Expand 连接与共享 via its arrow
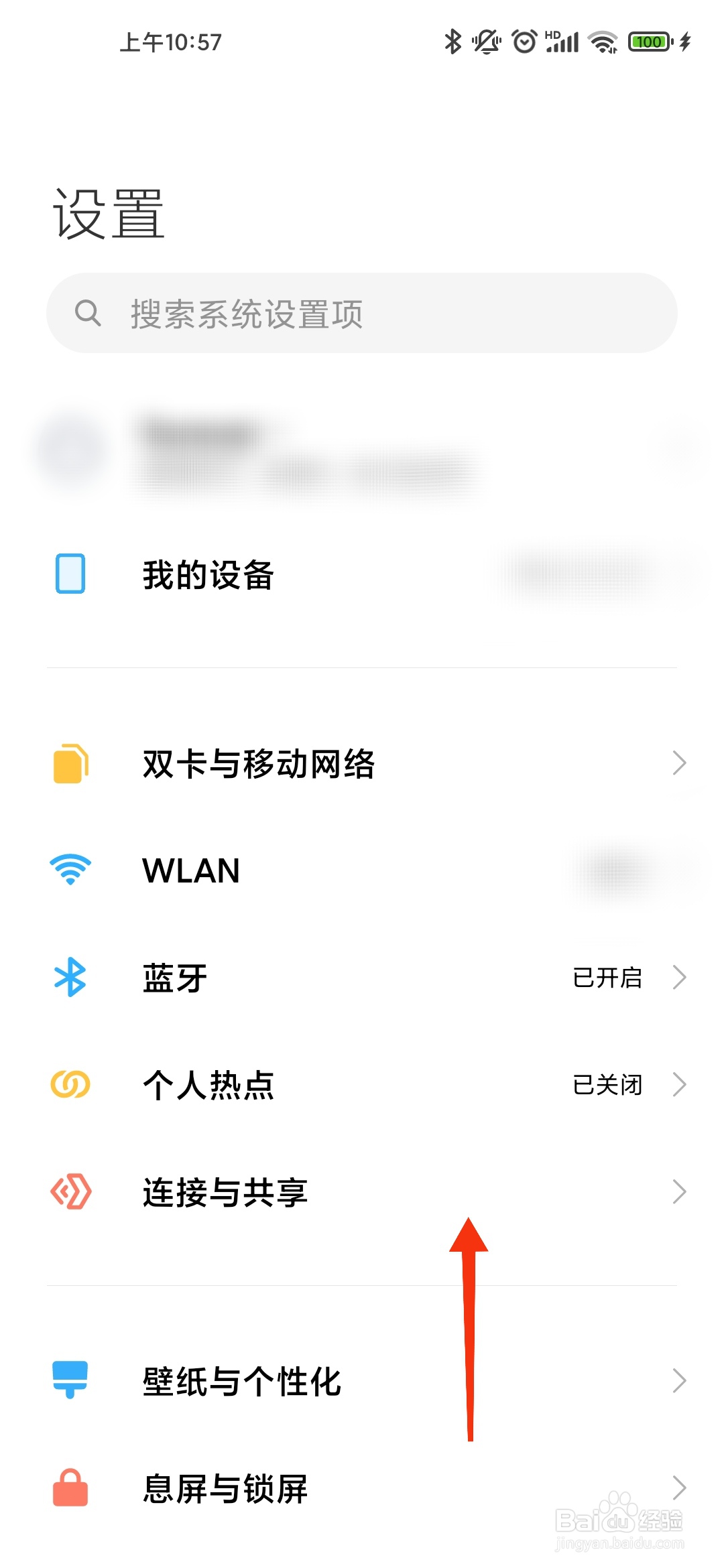Viewport: 724px width, 1568px height. pos(680,1191)
